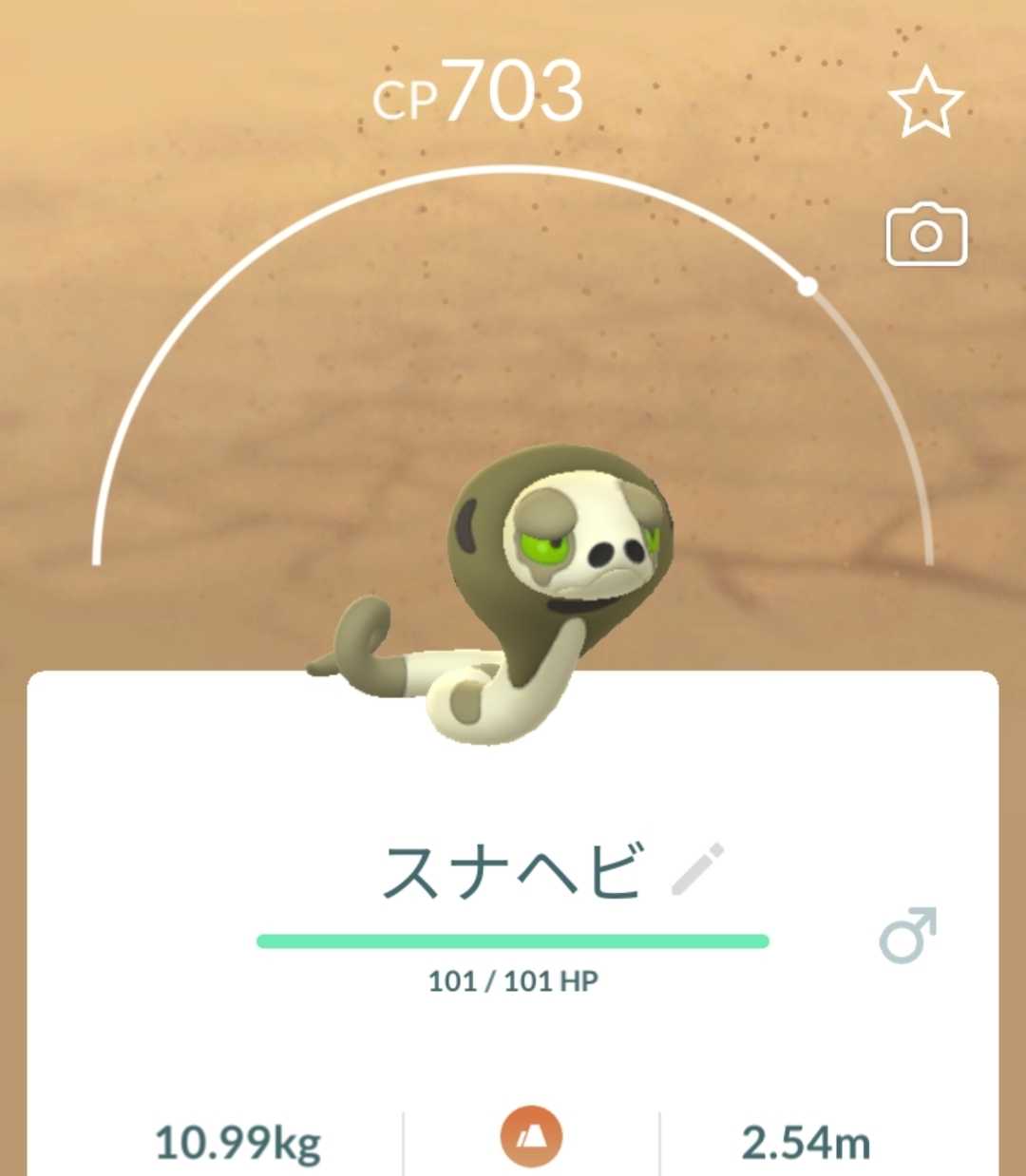Image resolution: width=1026 pixels, height=1176 pixels.
Task: Open the AR camera photo mode
Action: coord(926,235)
